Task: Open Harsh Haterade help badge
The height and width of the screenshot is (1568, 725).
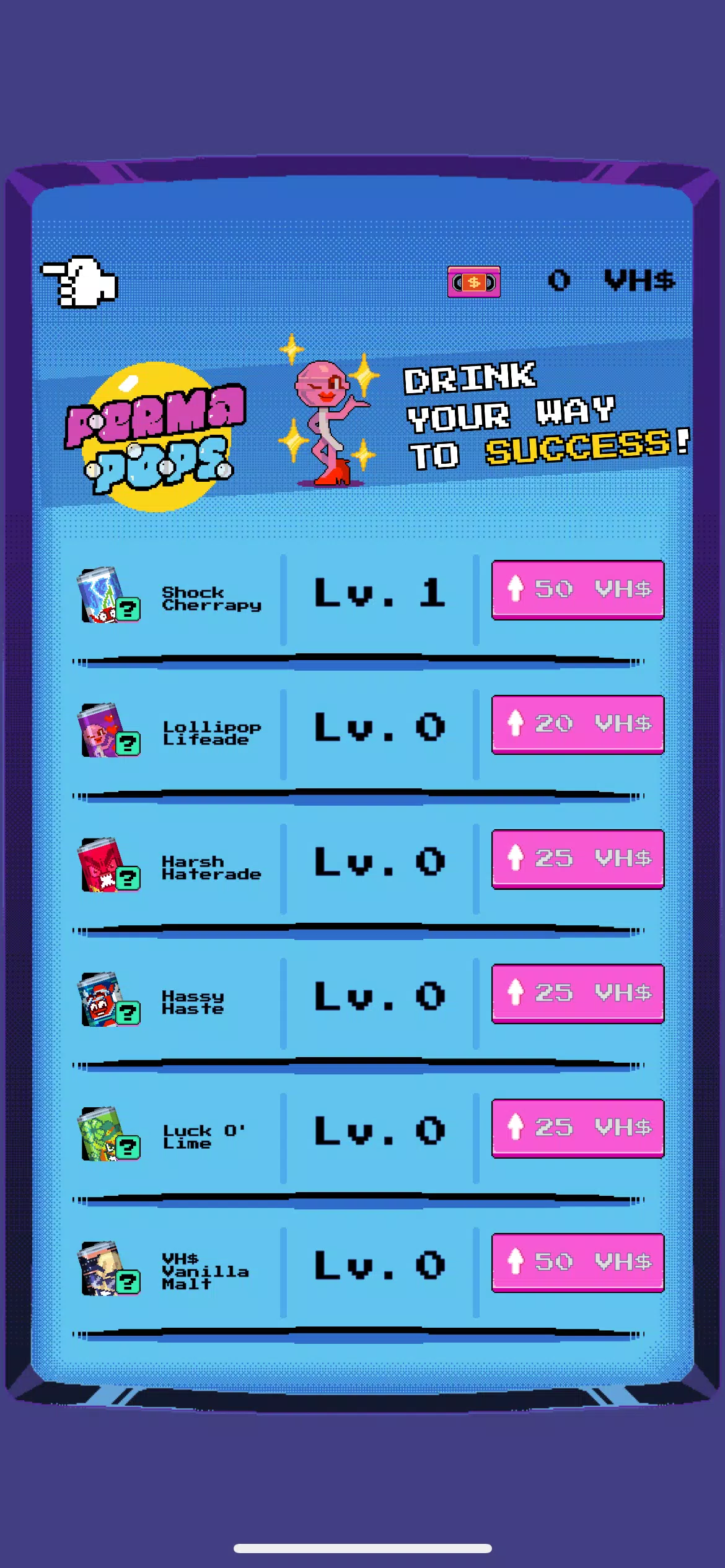Action: click(128, 878)
